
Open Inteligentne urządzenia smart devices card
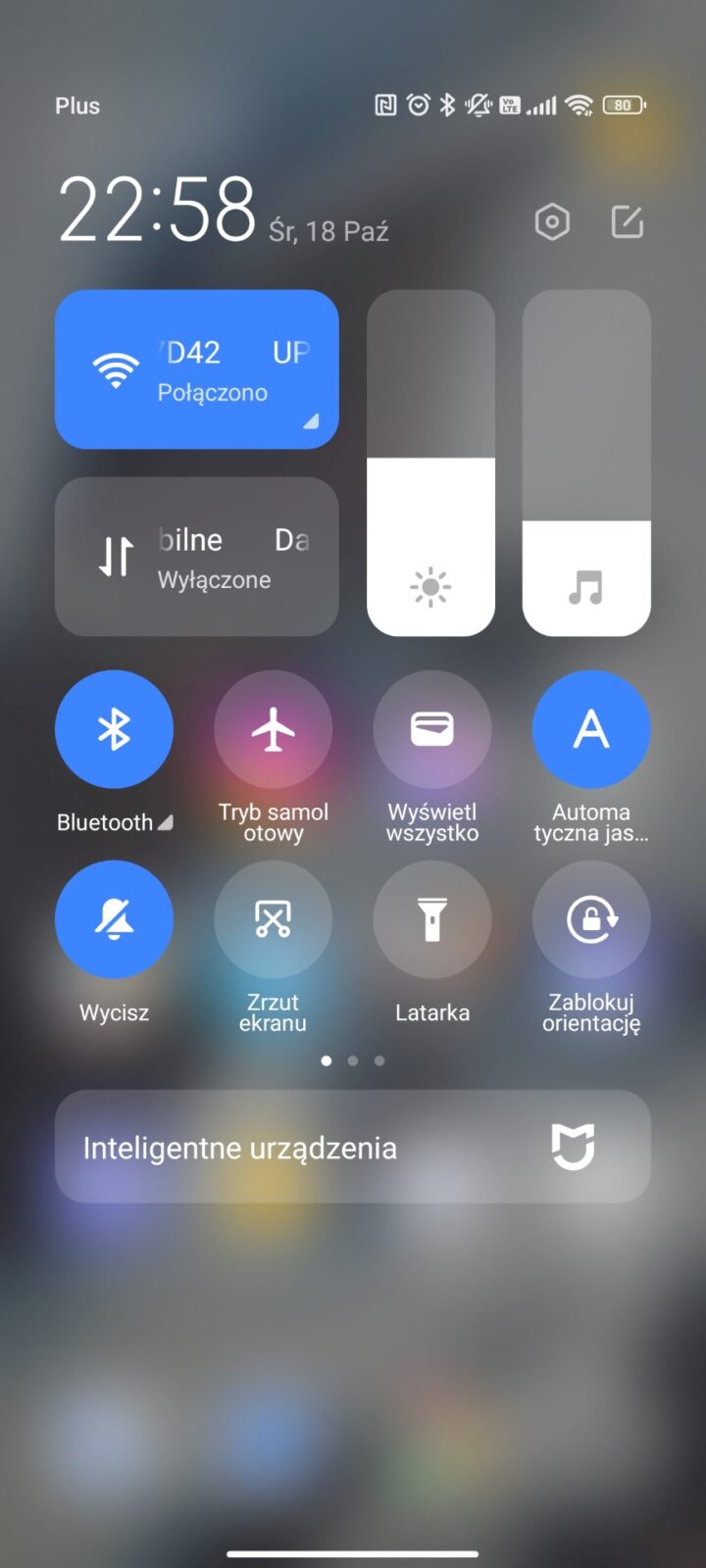tap(352, 1147)
